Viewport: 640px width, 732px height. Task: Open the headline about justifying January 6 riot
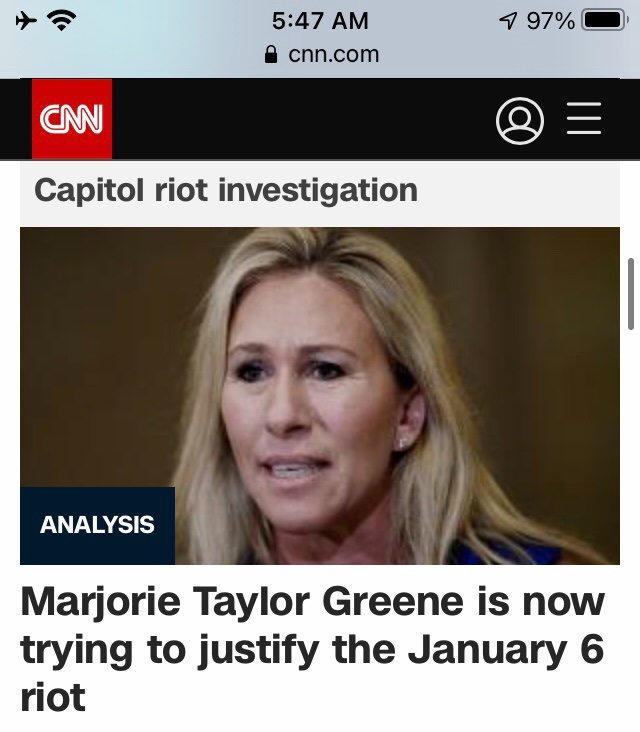point(312,649)
